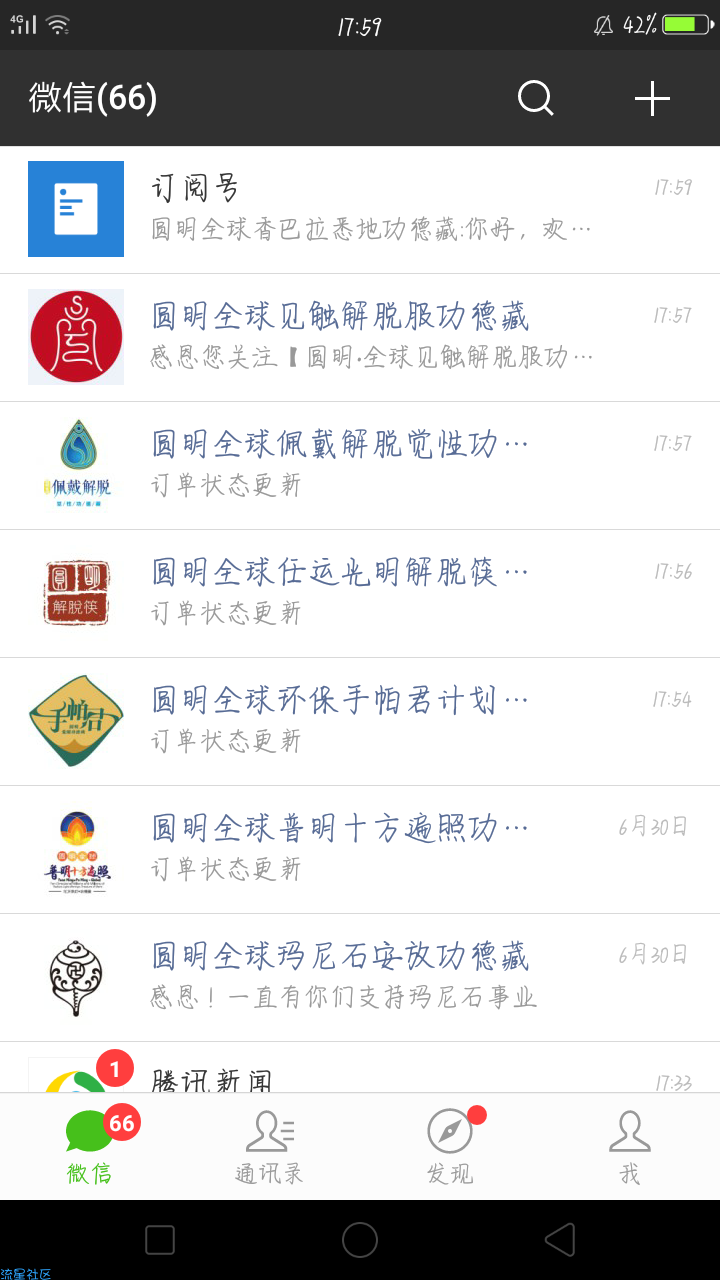This screenshot has height=1280, width=720.
Task: Tap the system back button
Action: (560, 1240)
